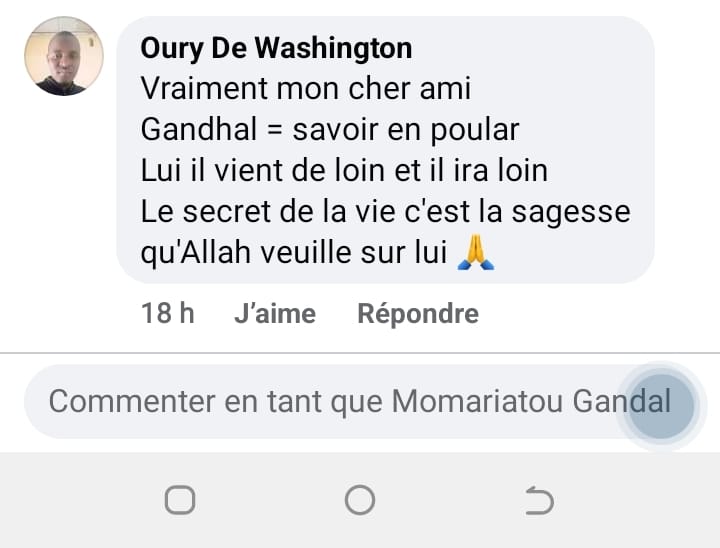Open Oury De Washington's profile picture
The width and height of the screenshot is (720, 548).
tap(64, 56)
